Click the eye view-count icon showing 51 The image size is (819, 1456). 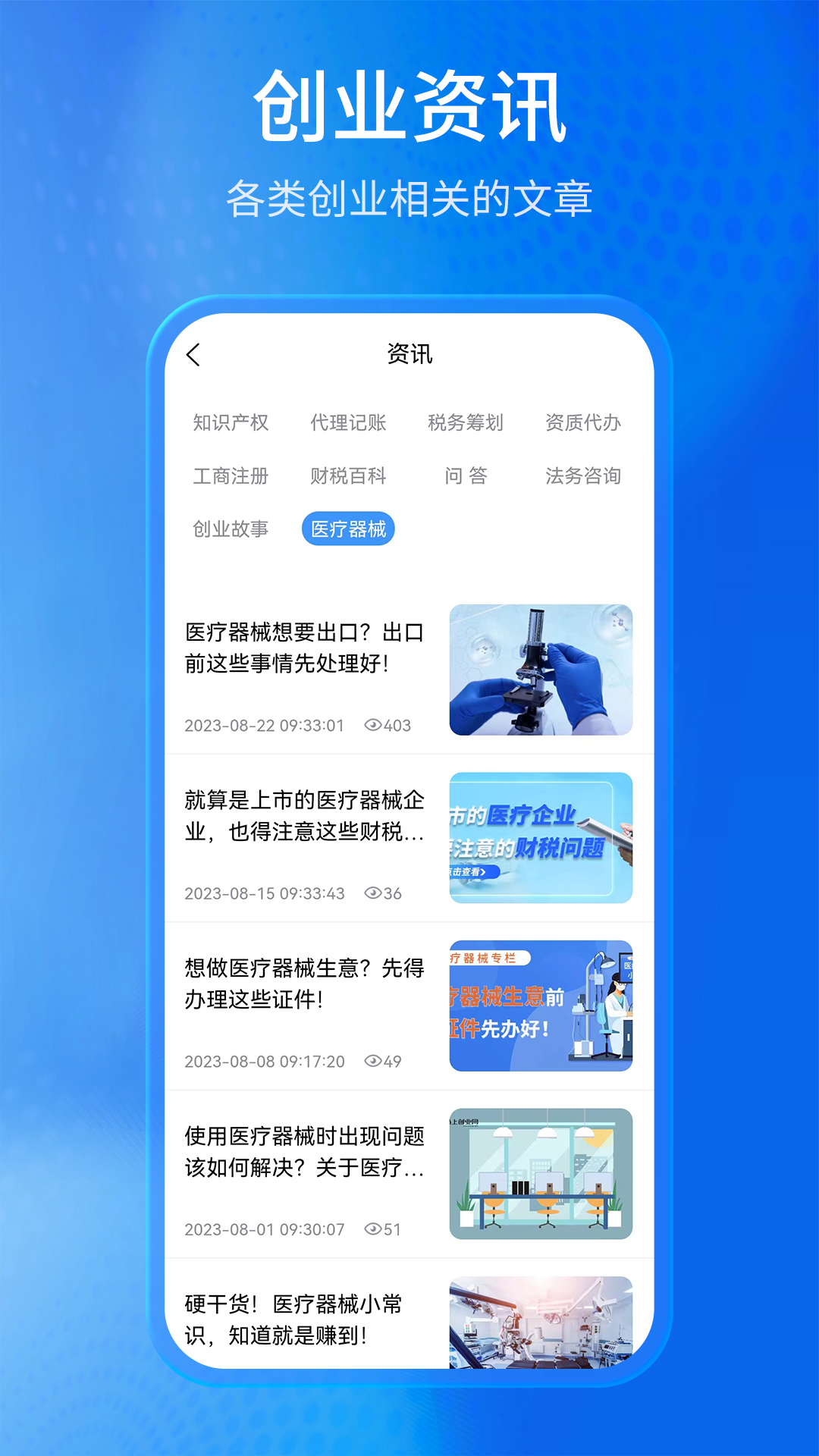pos(375,1231)
